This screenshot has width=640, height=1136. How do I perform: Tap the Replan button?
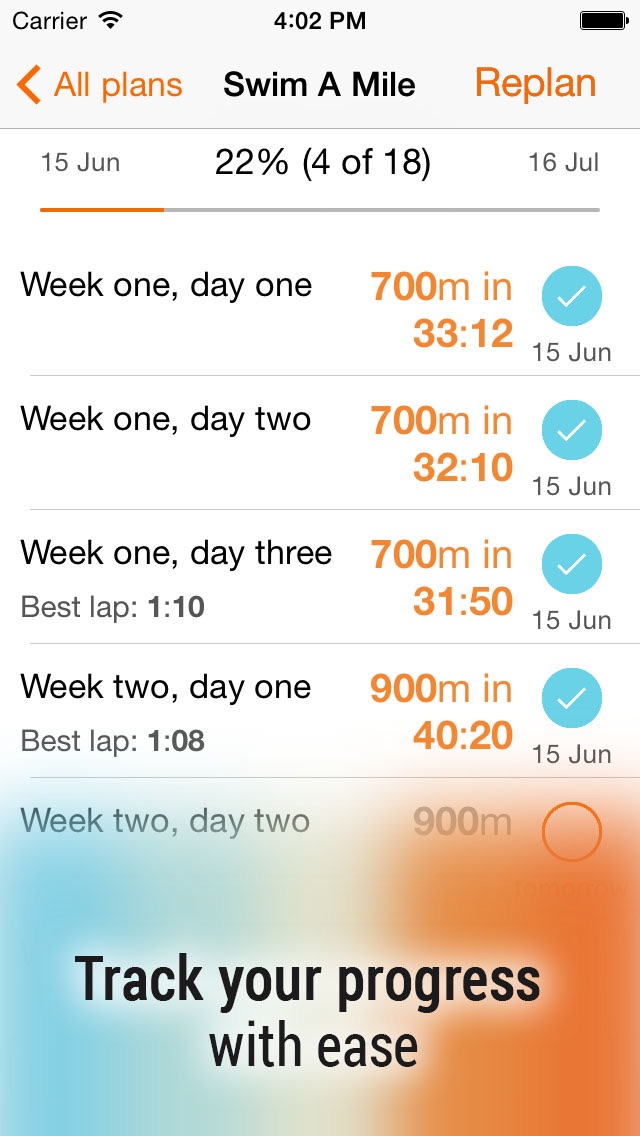[x=535, y=84]
